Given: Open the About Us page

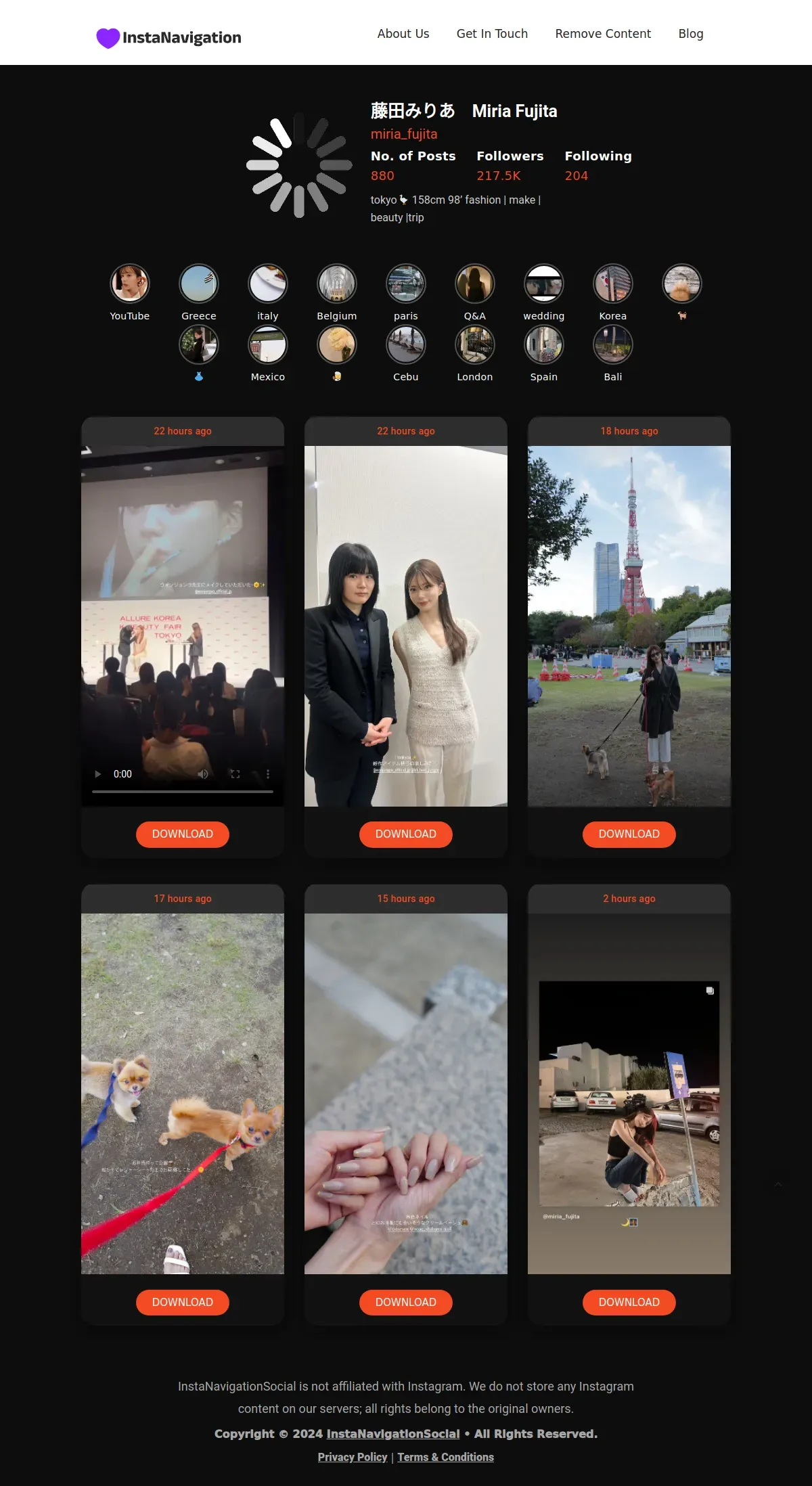Looking at the screenshot, I should point(403,34).
